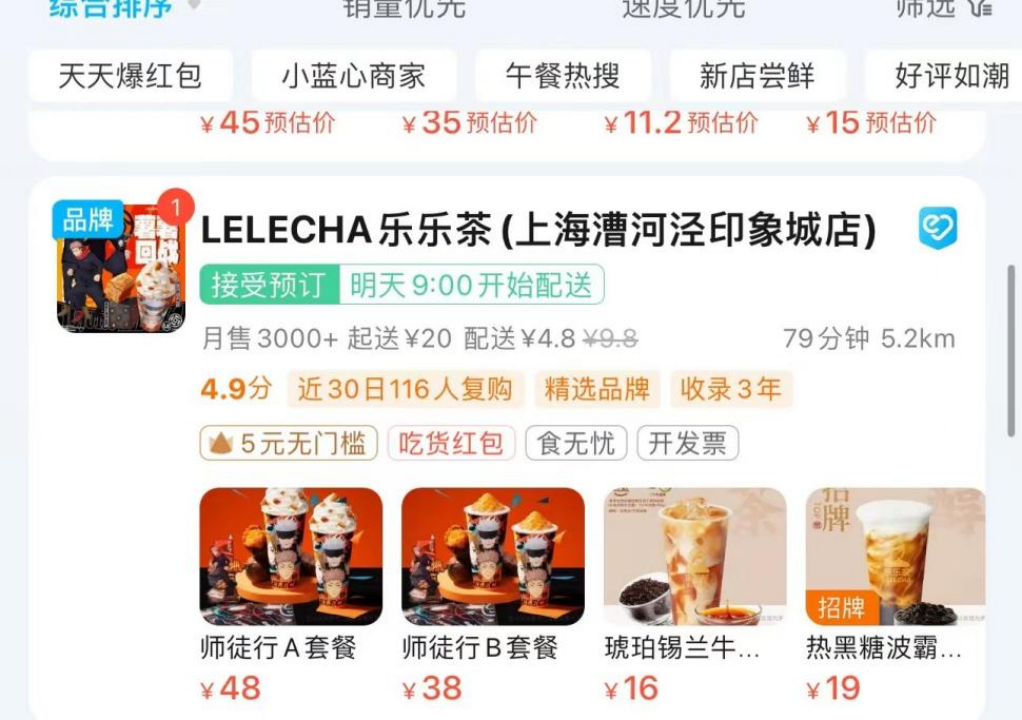This screenshot has height=720, width=1022.
Task: View the LELECHA store logo image
Action: tap(121, 268)
